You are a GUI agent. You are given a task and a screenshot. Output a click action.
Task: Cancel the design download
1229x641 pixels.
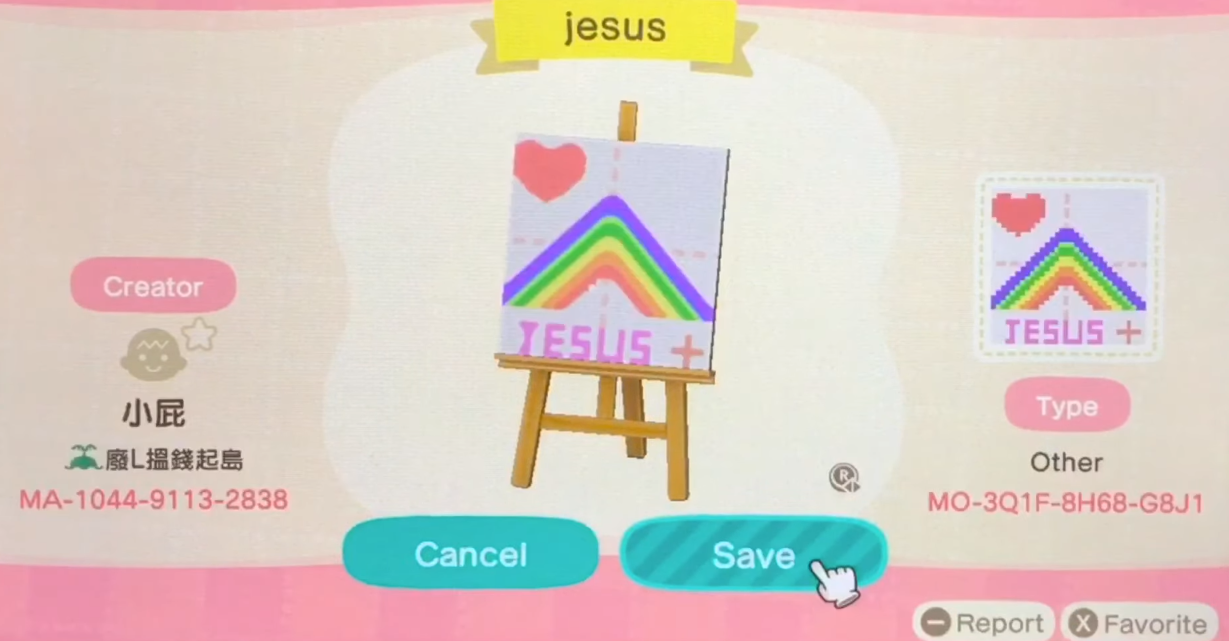[470, 555]
